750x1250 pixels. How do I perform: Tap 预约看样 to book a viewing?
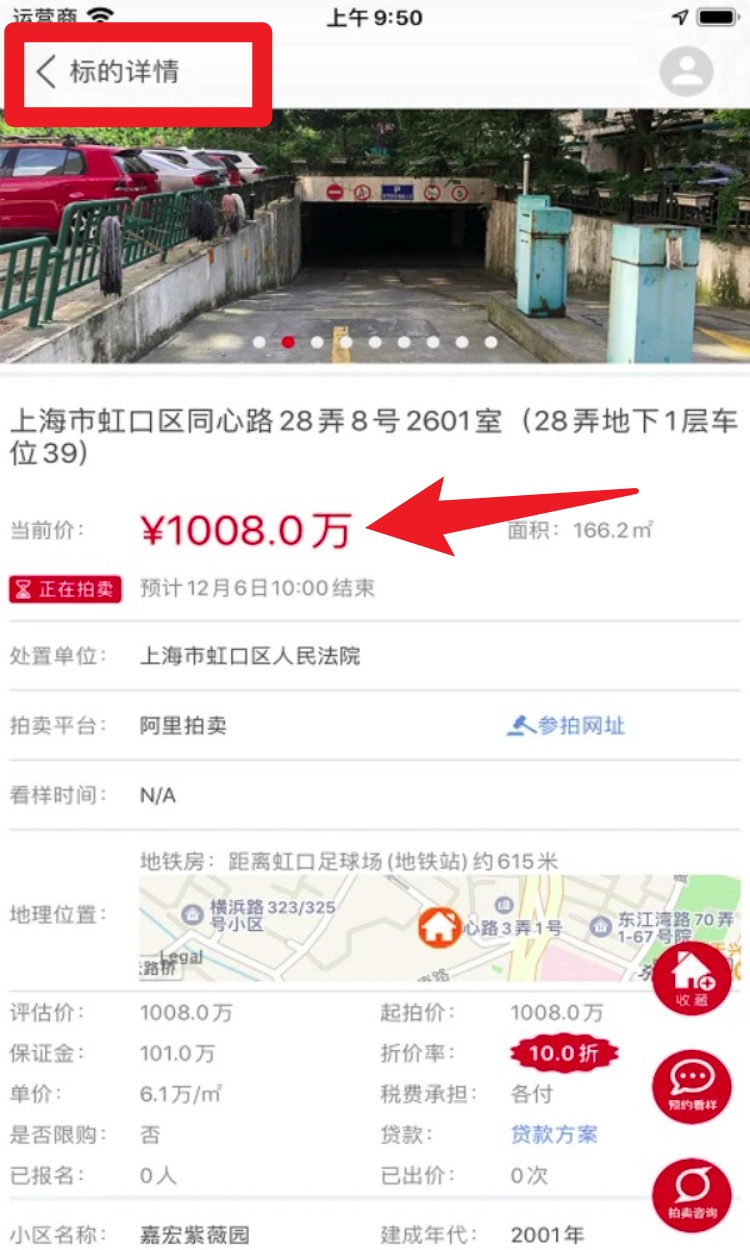(691, 1086)
